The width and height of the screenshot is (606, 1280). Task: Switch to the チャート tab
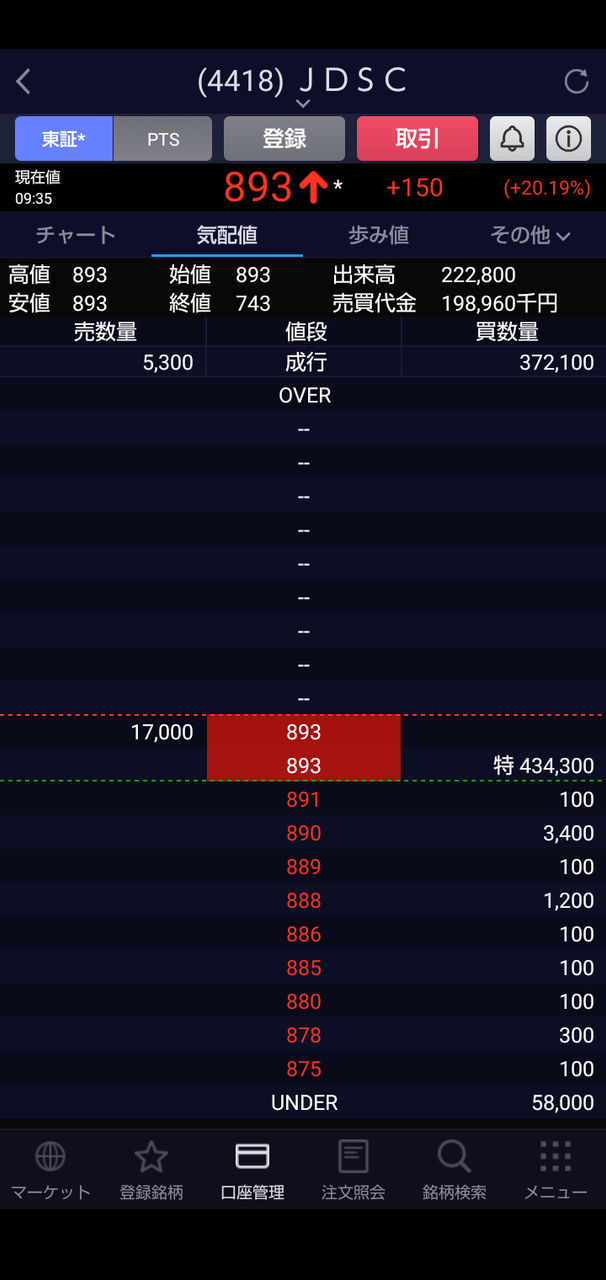76,235
